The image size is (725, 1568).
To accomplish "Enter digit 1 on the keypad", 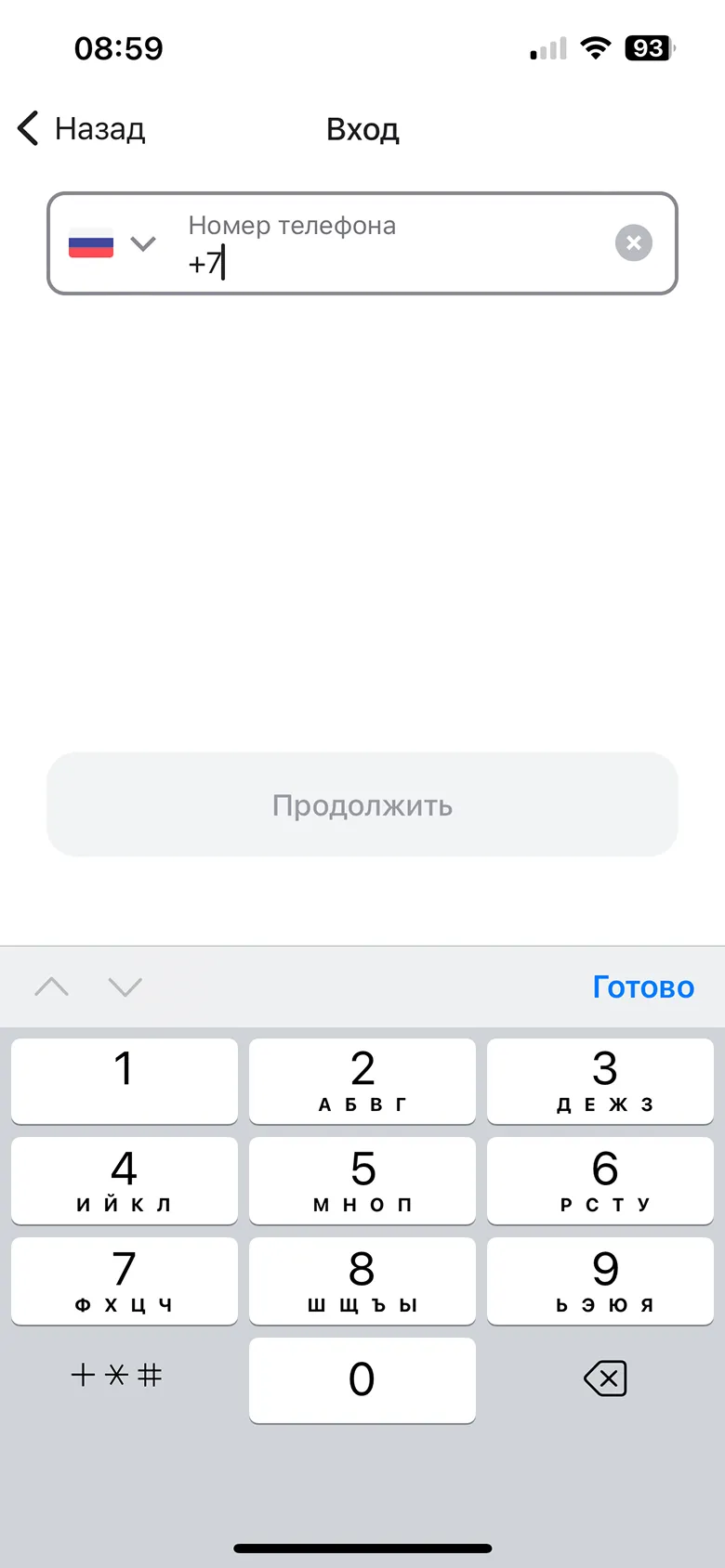I will point(125,1080).
